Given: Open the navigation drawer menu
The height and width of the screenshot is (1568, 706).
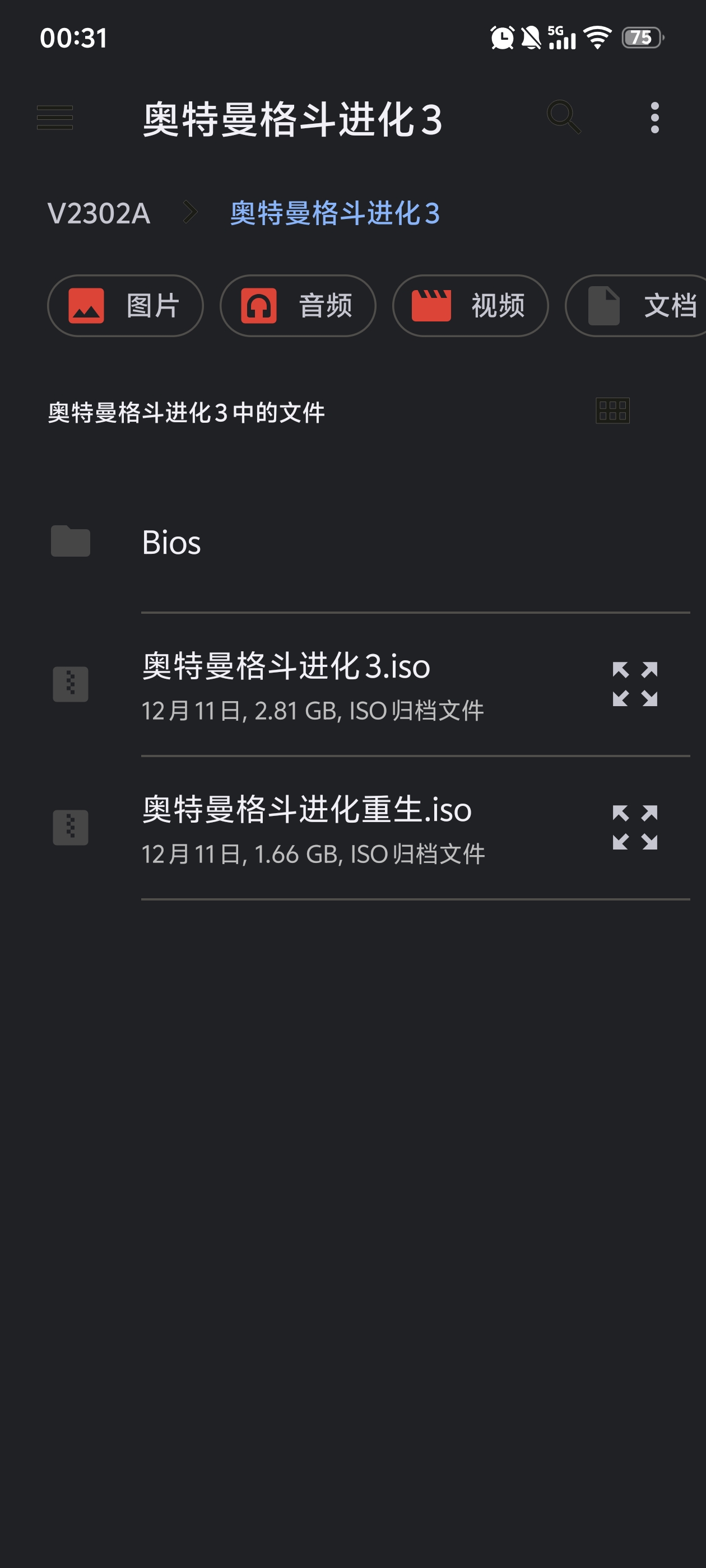Looking at the screenshot, I should click(55, 118).
